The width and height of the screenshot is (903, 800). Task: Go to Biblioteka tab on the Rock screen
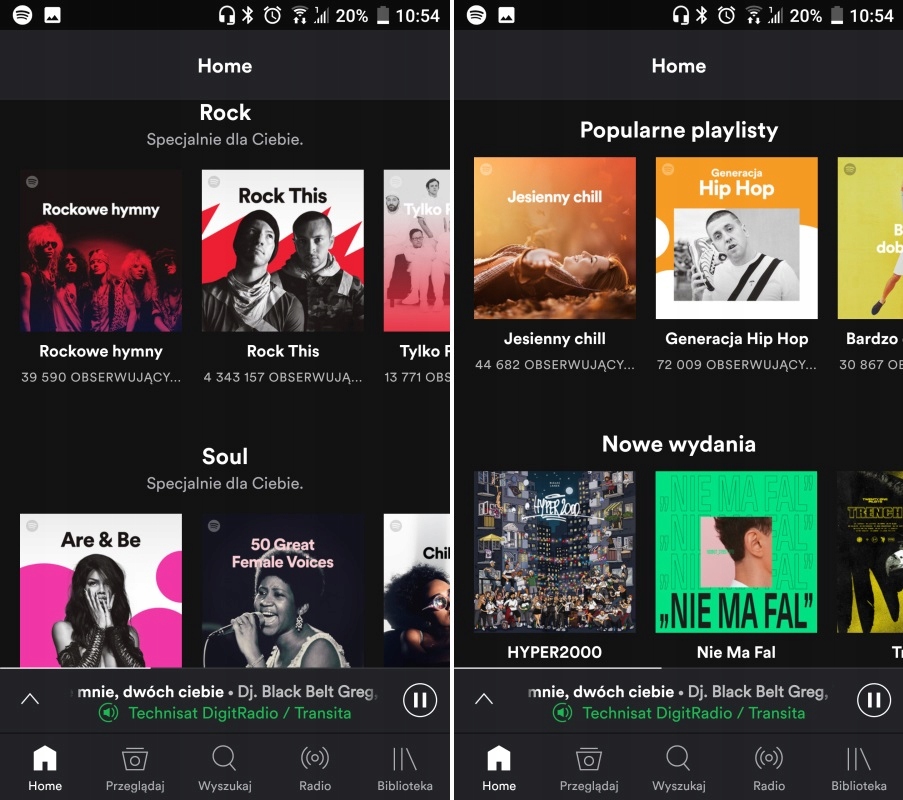pyautogui.click(x=405, y=768)
